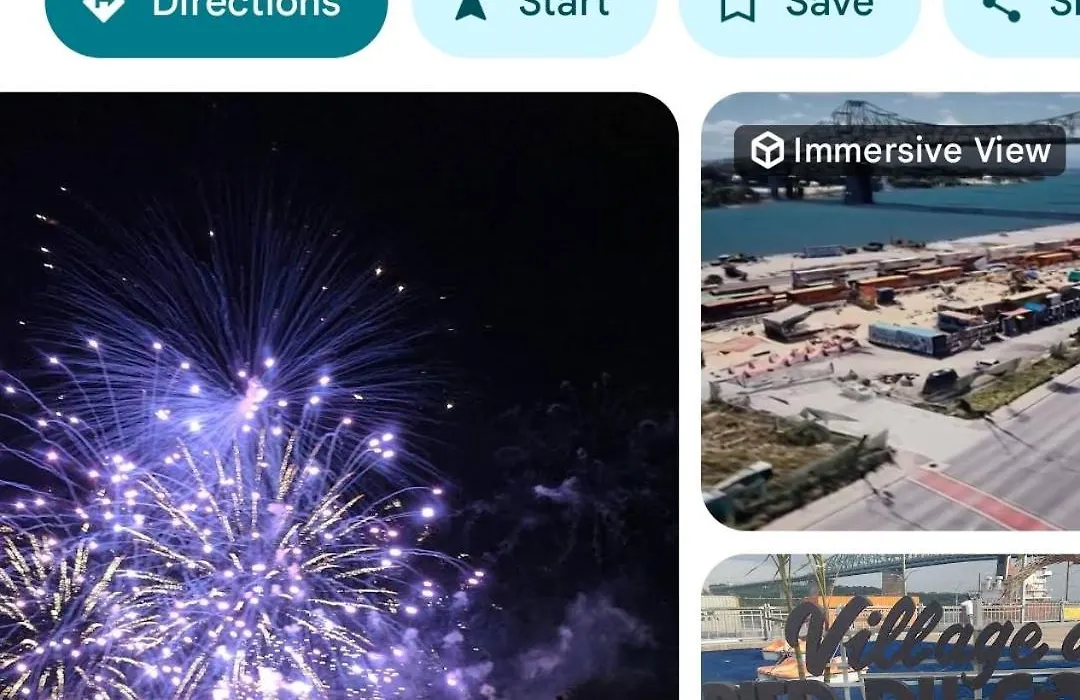Open the Village sign photo

point(890,630)
